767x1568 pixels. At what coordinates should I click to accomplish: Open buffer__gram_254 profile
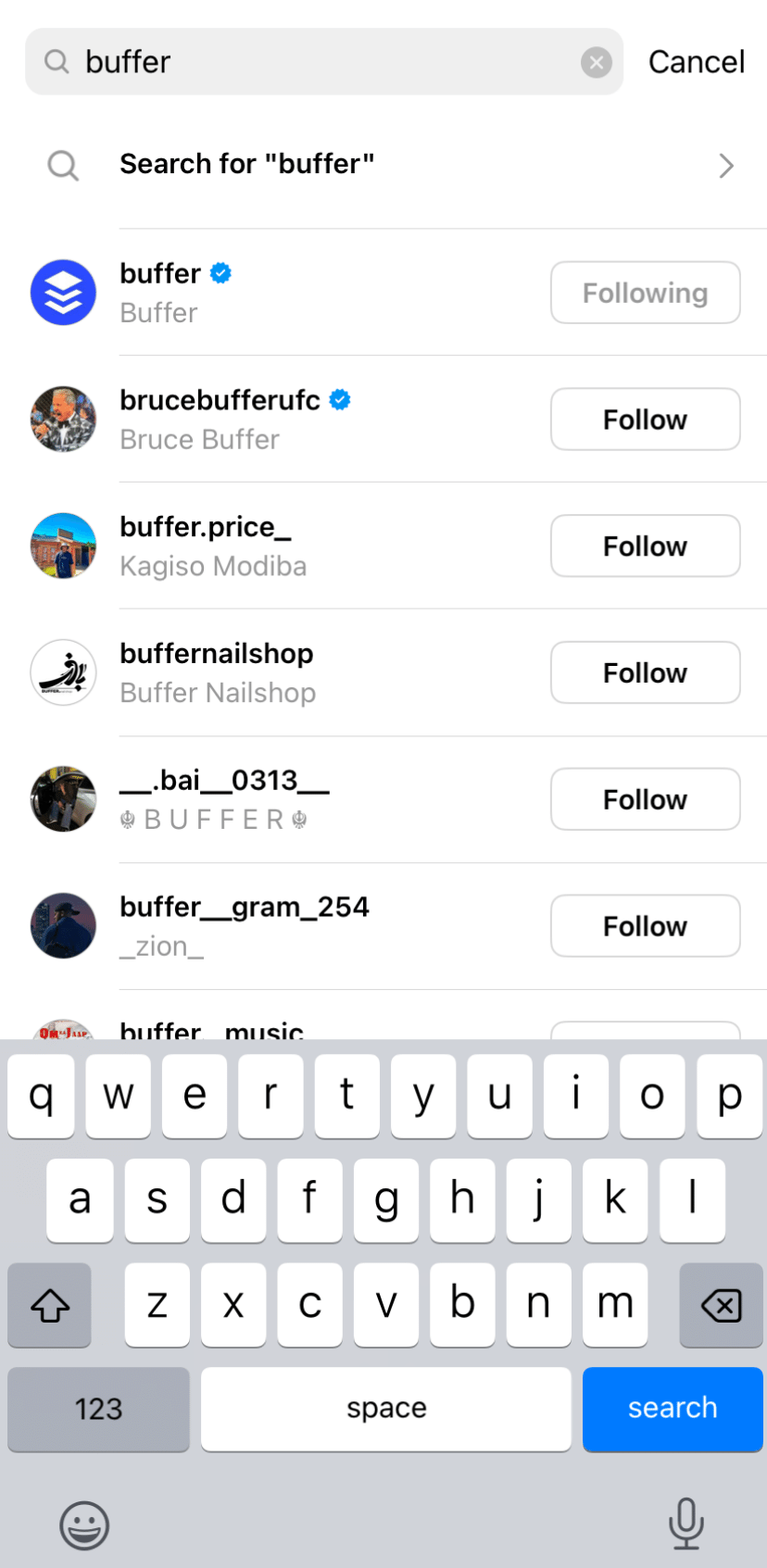pos(244,925)
